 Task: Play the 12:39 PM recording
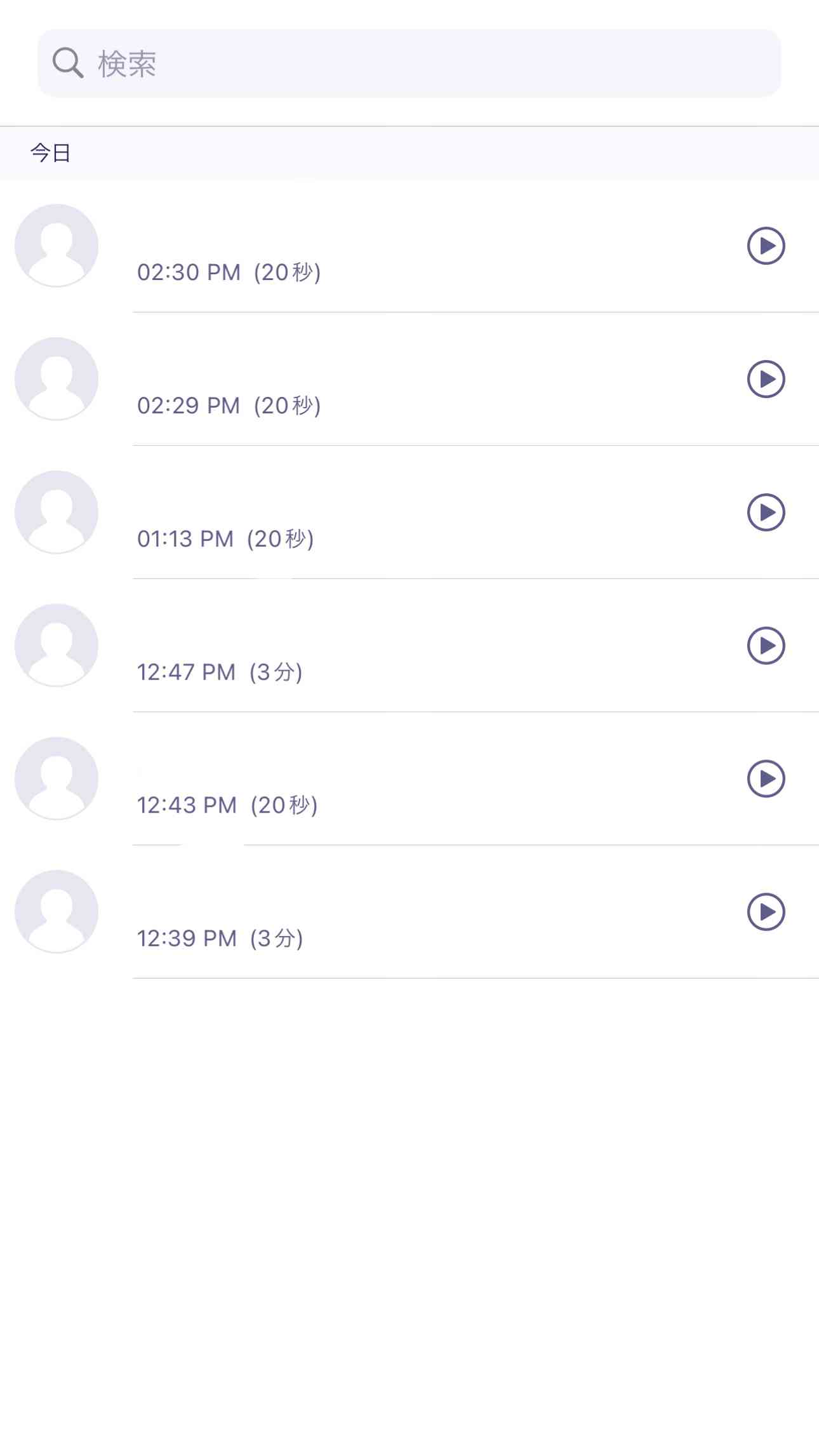coord(766,912)
